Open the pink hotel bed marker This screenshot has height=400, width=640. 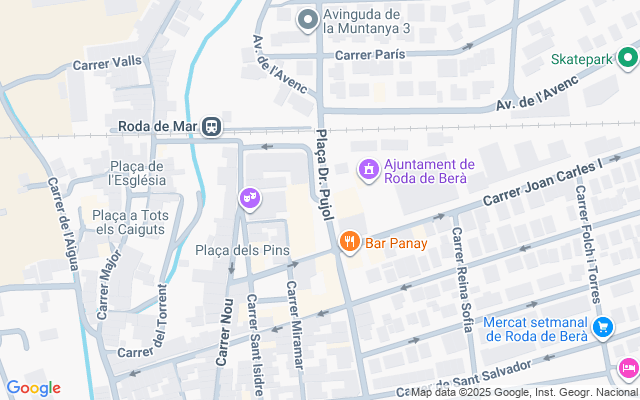coord(628,369)
